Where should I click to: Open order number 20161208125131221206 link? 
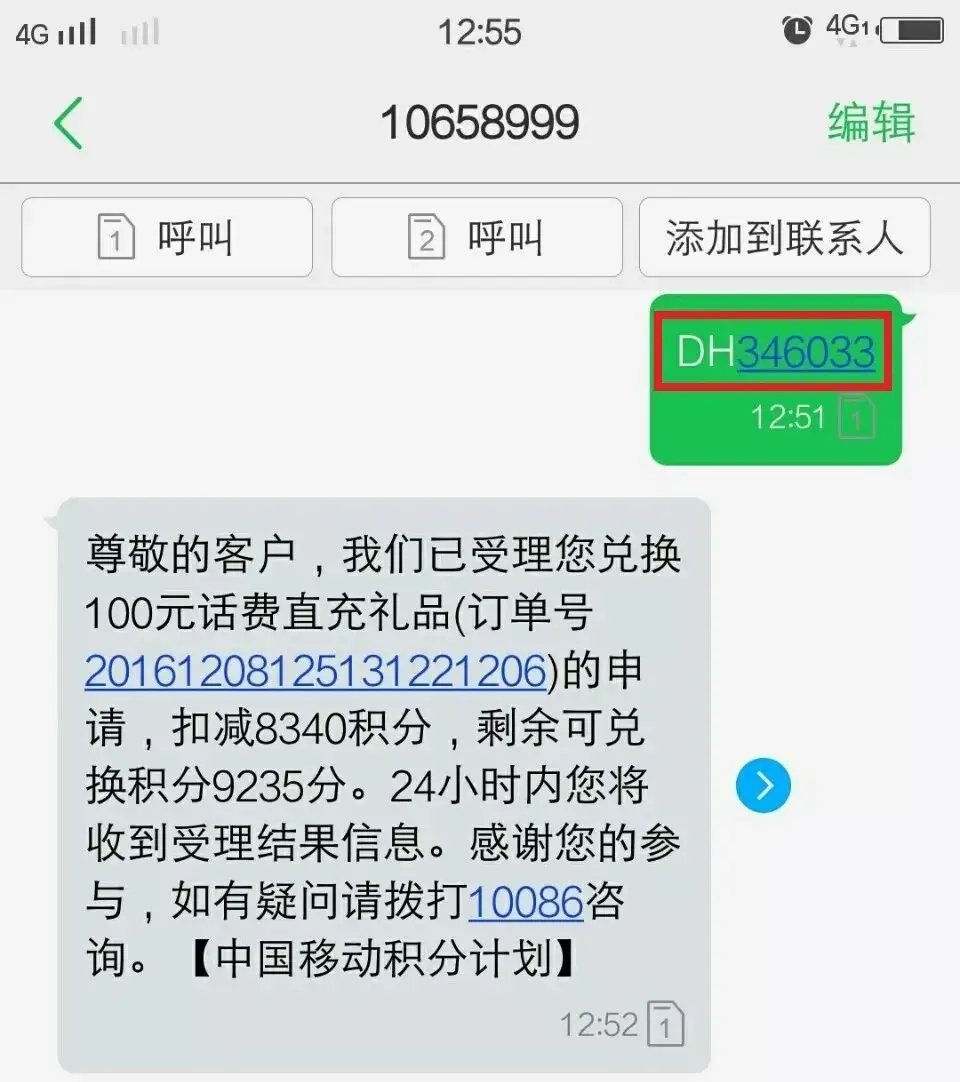click(314, 671)
